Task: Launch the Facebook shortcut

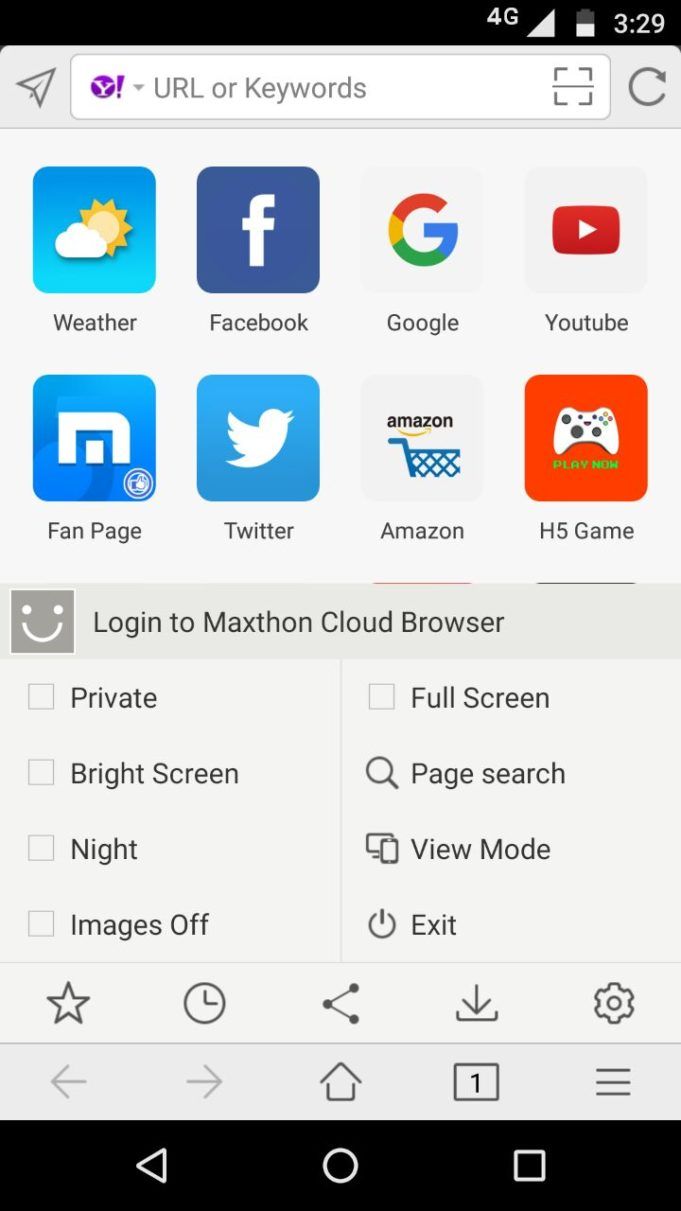Action: [x=258, y=230]
